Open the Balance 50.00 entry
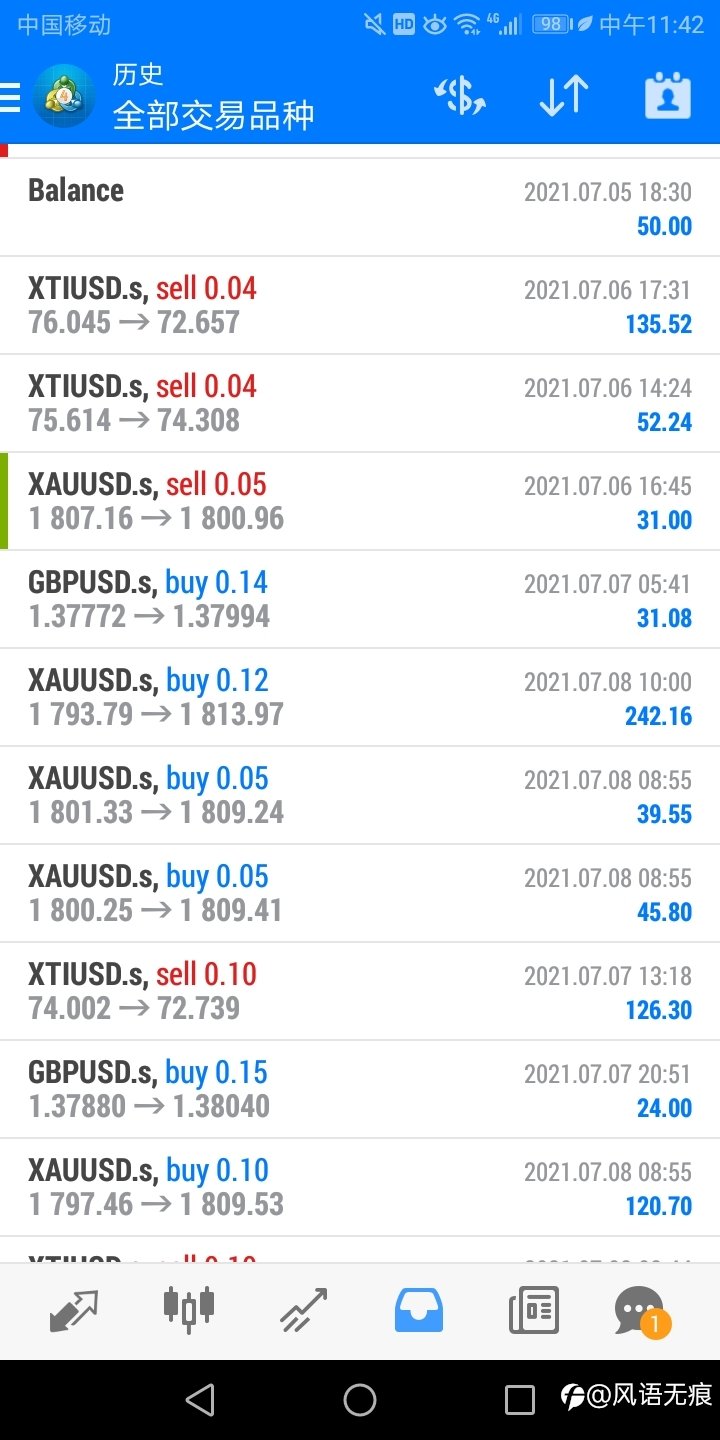Viewport: 720px width, 1440px height. (360, 207)
